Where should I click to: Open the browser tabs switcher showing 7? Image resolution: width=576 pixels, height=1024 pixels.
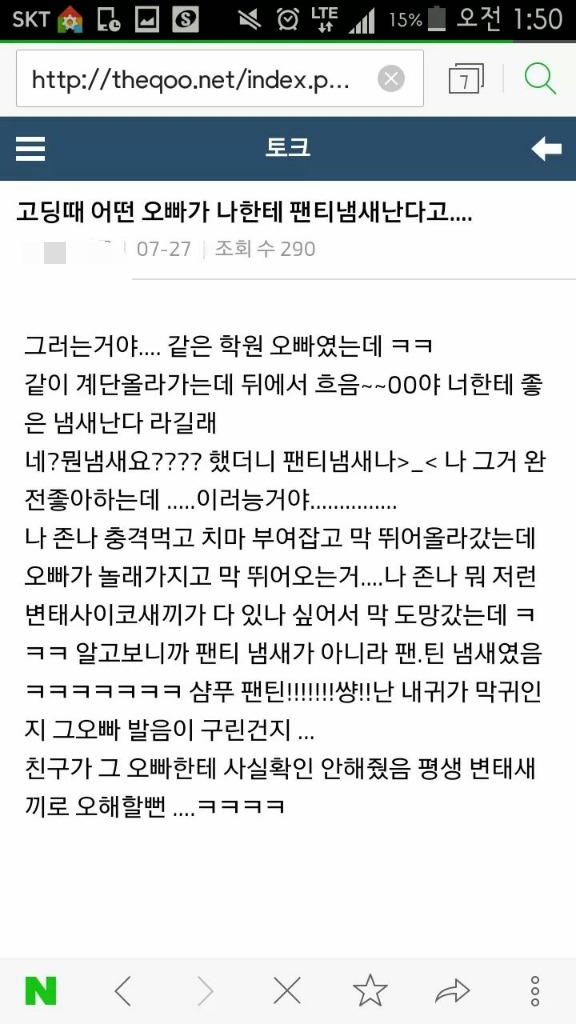pos(466,79)
